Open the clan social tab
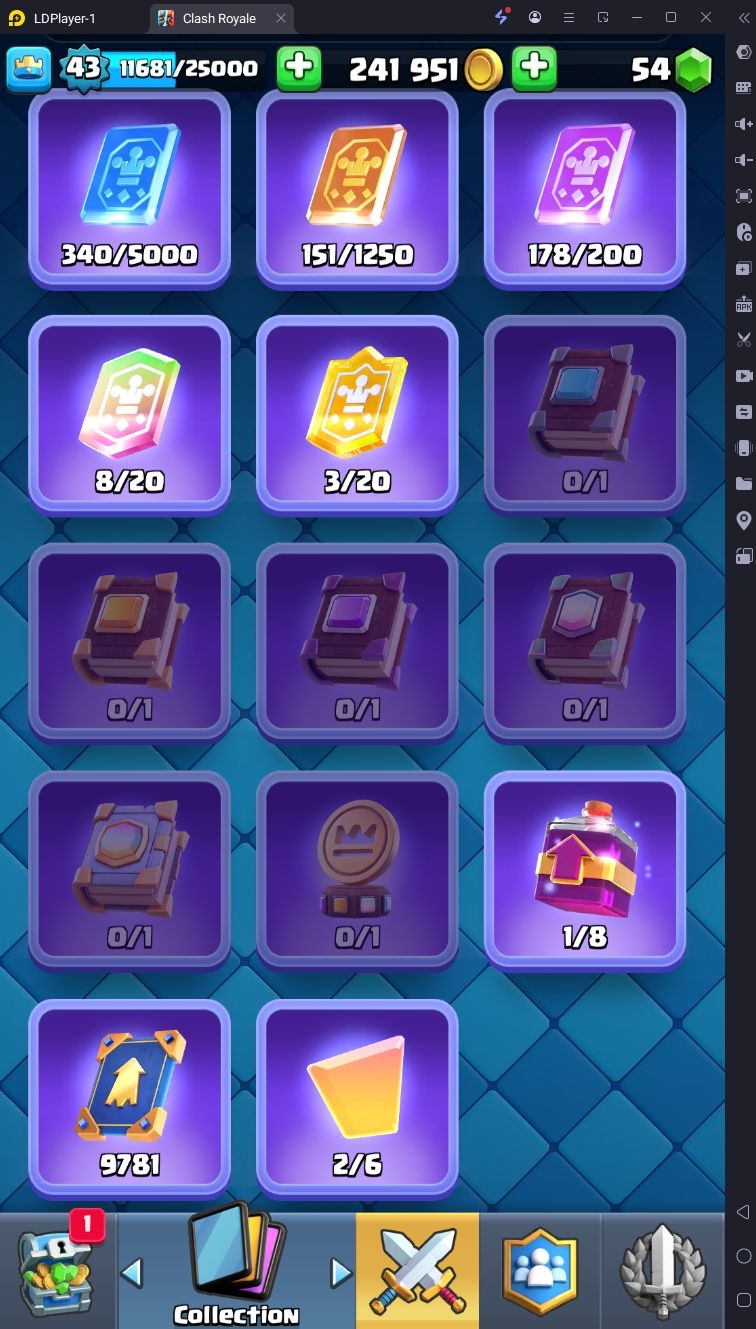 click(539, 1270)
